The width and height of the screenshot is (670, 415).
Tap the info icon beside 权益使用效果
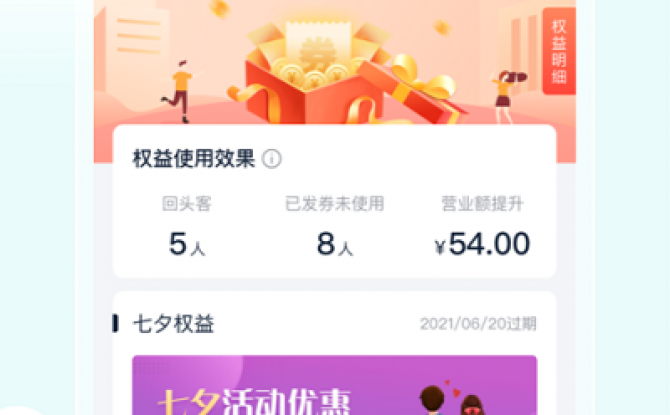tap(272, 159)
